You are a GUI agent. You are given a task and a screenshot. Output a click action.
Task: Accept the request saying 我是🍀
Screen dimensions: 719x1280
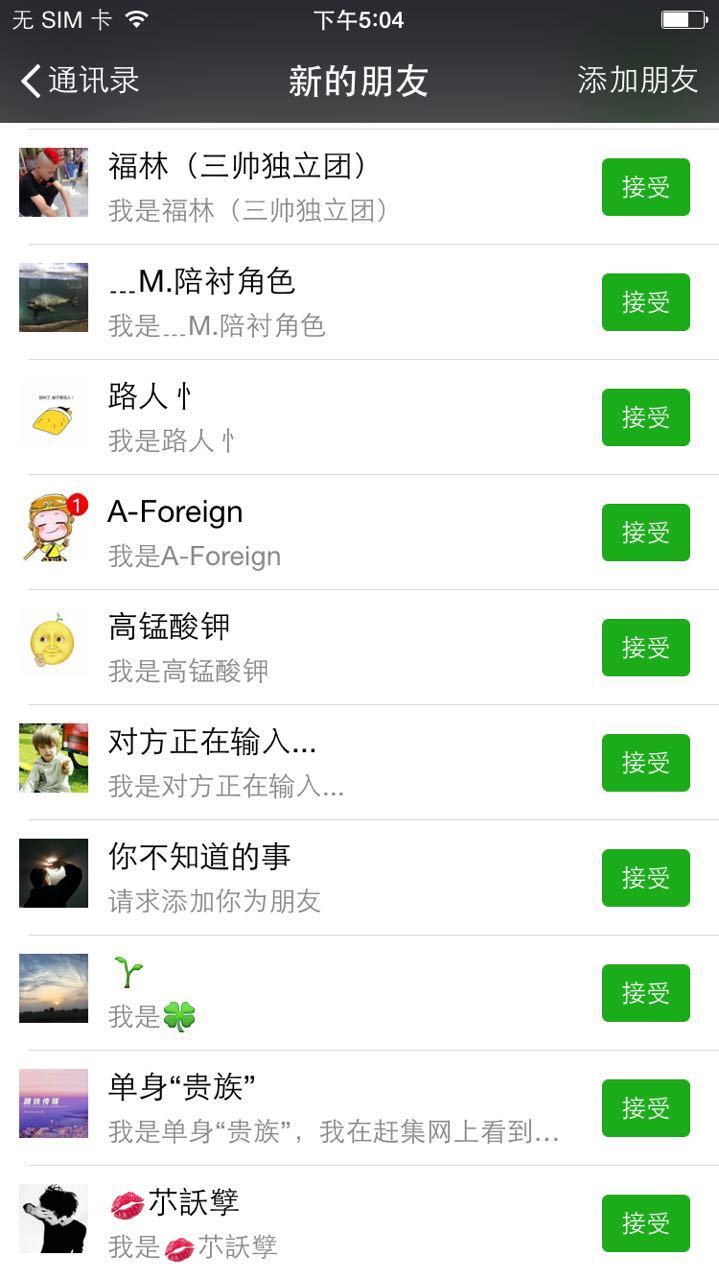click(645, 992)
